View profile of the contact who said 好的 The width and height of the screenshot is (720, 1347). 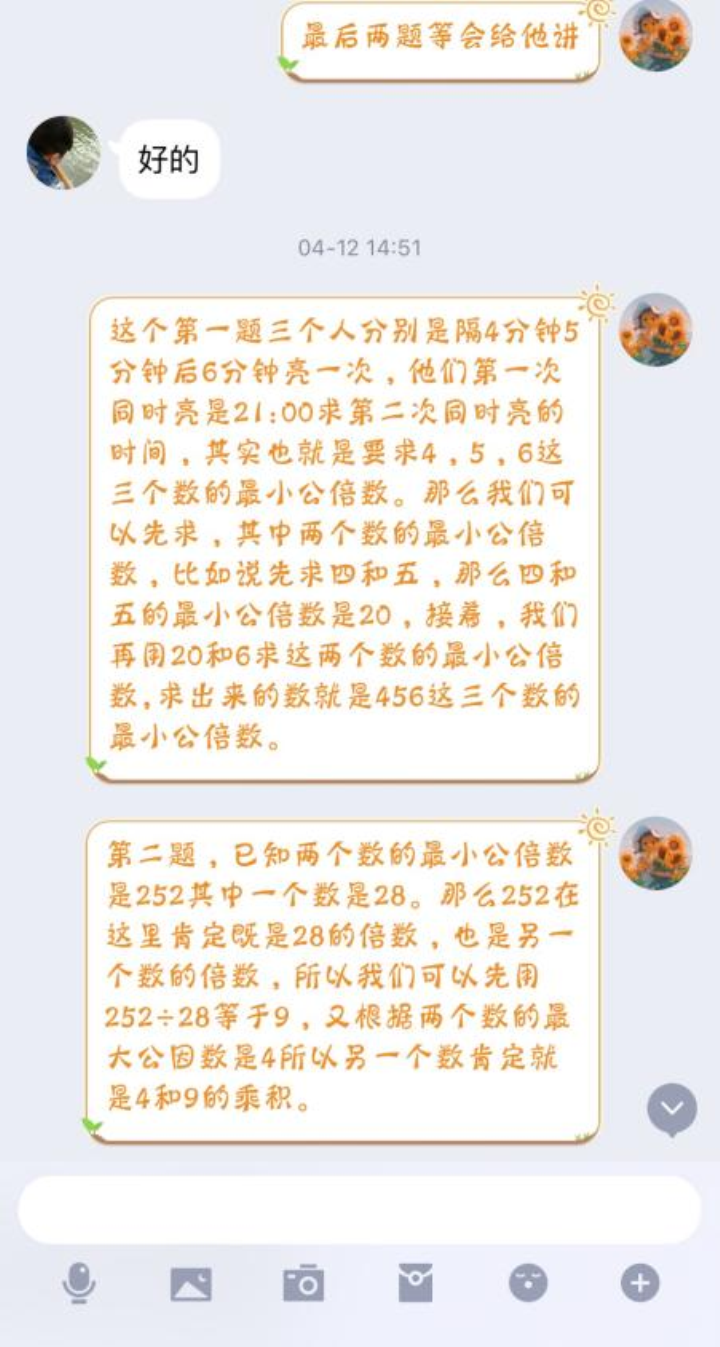(x=63, y=152)
